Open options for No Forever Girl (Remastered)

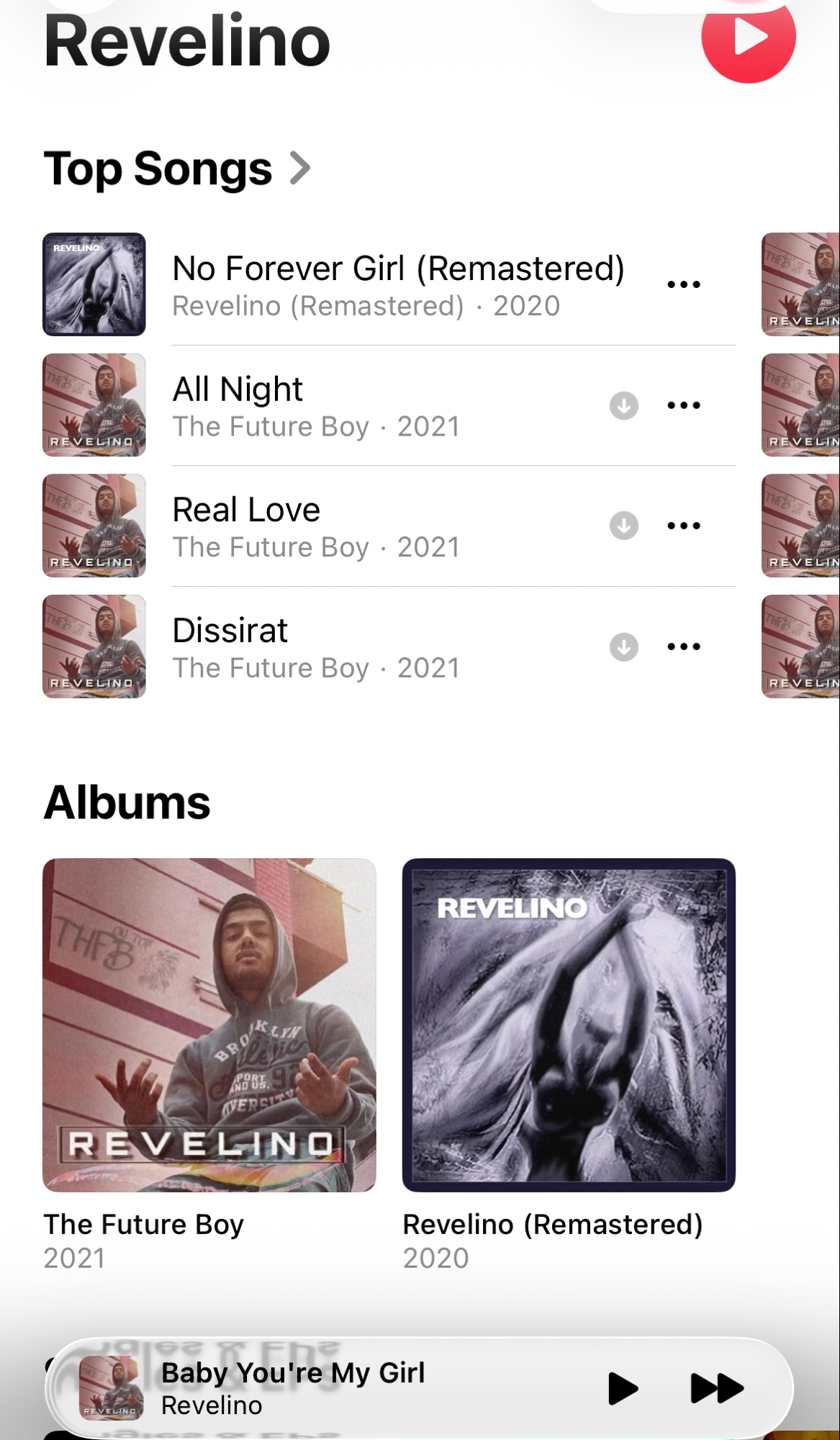click(683, 285)
